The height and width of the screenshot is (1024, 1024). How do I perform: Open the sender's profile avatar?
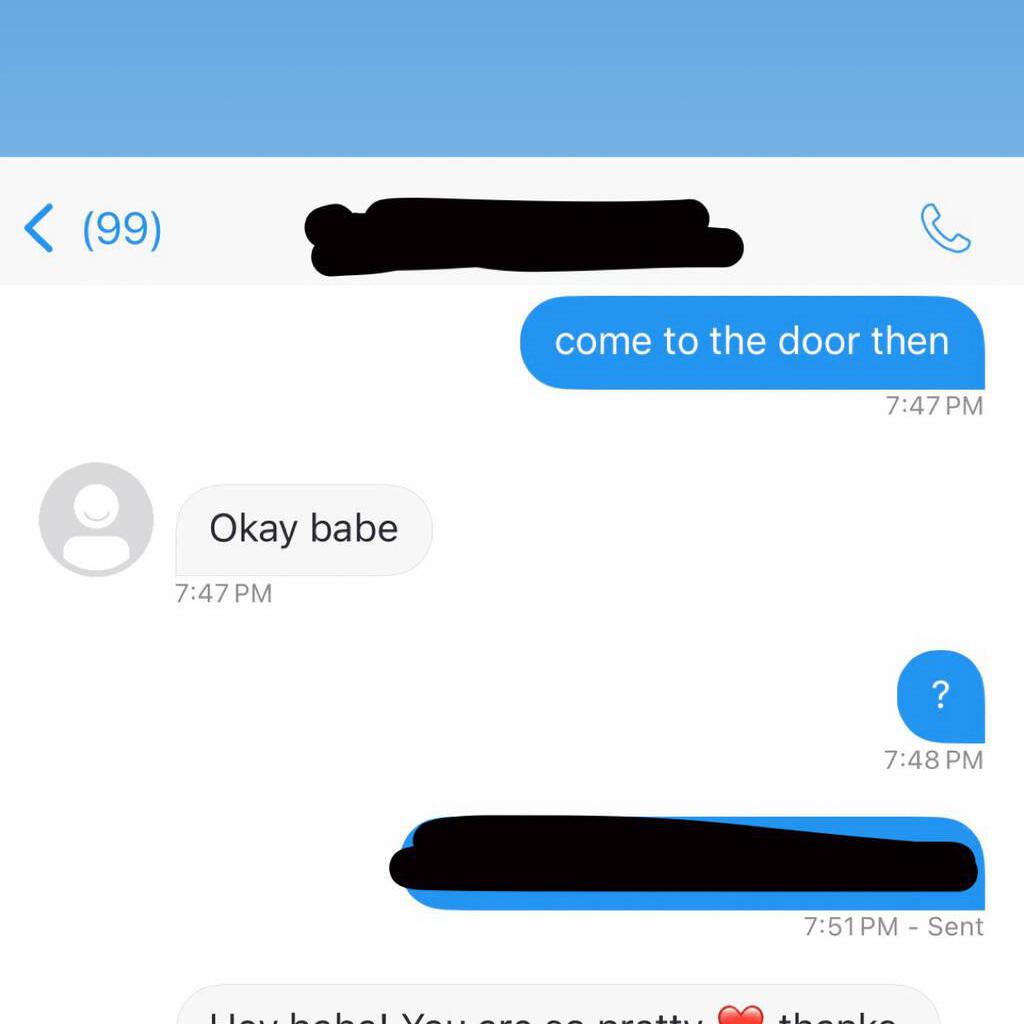96,519
